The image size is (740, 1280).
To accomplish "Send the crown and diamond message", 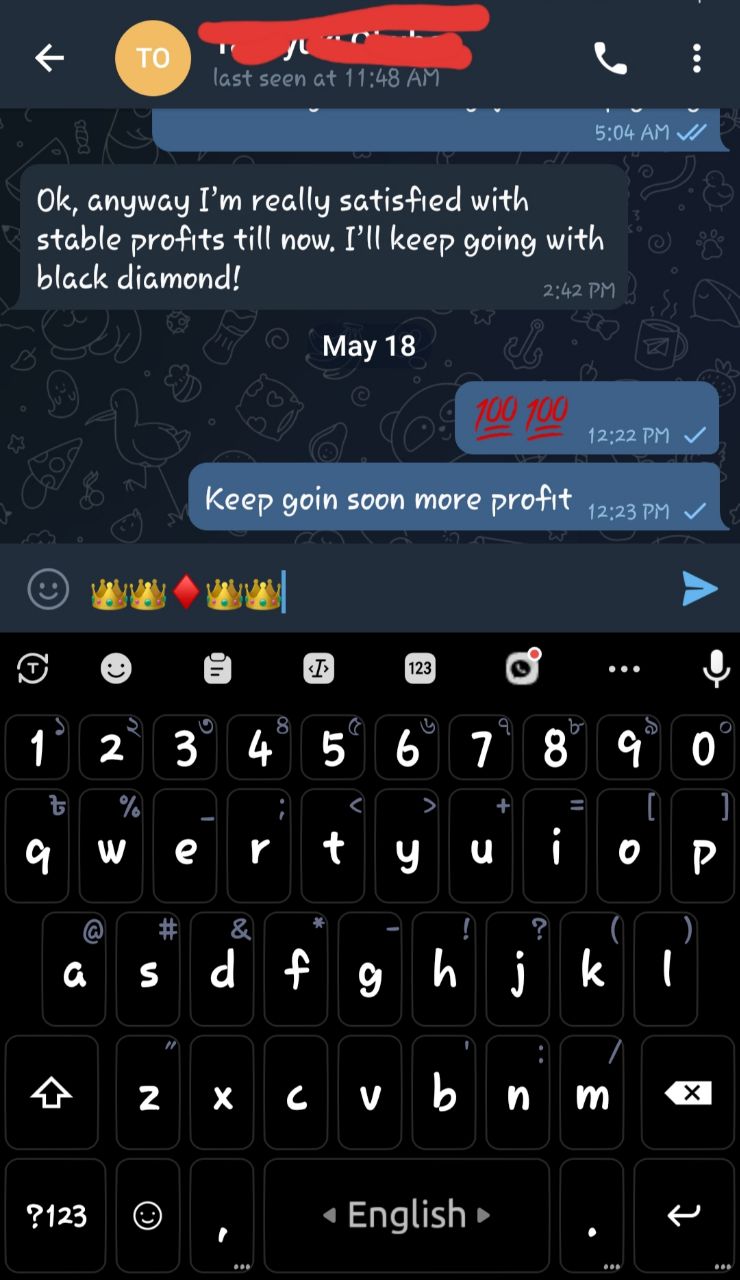I will coord(699,589).
